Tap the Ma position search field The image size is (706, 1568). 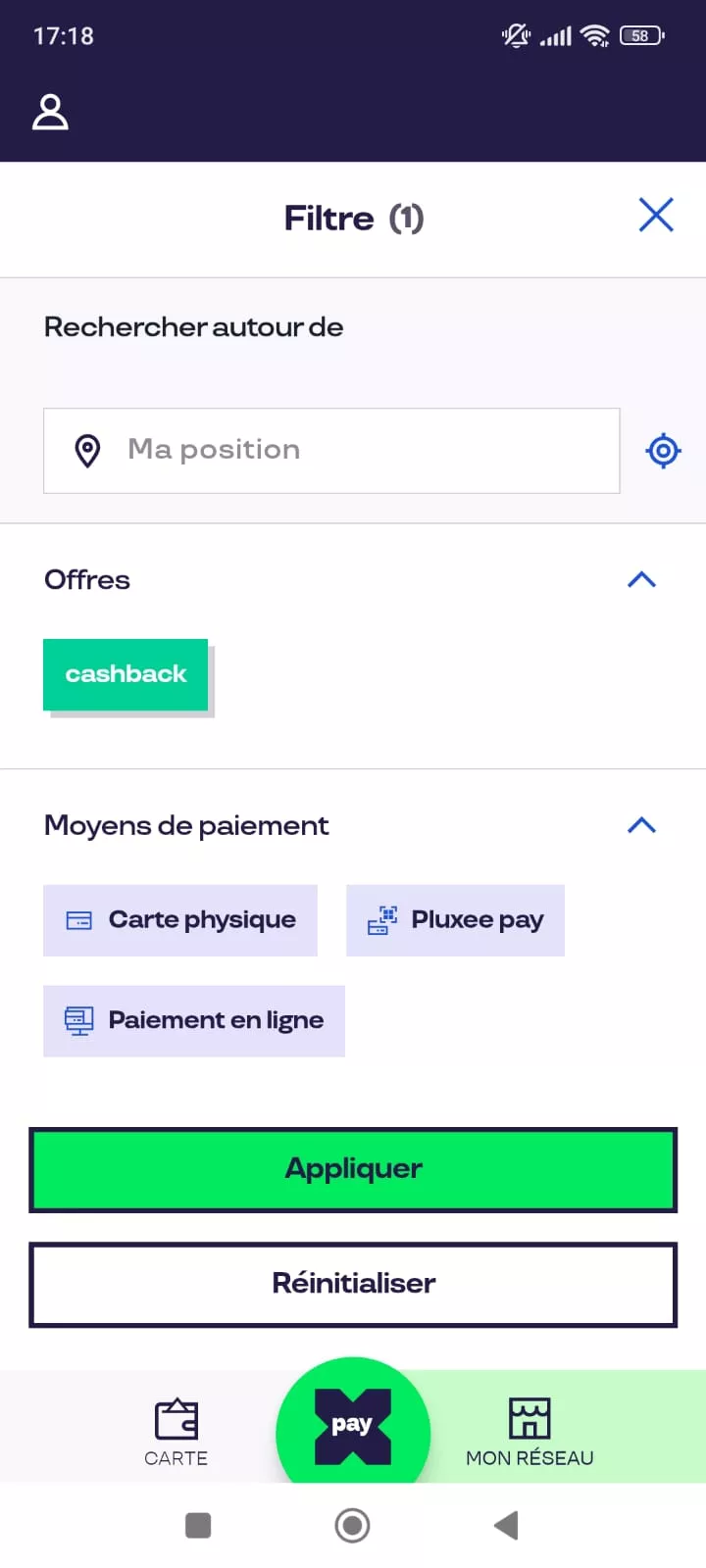[331, 451]
